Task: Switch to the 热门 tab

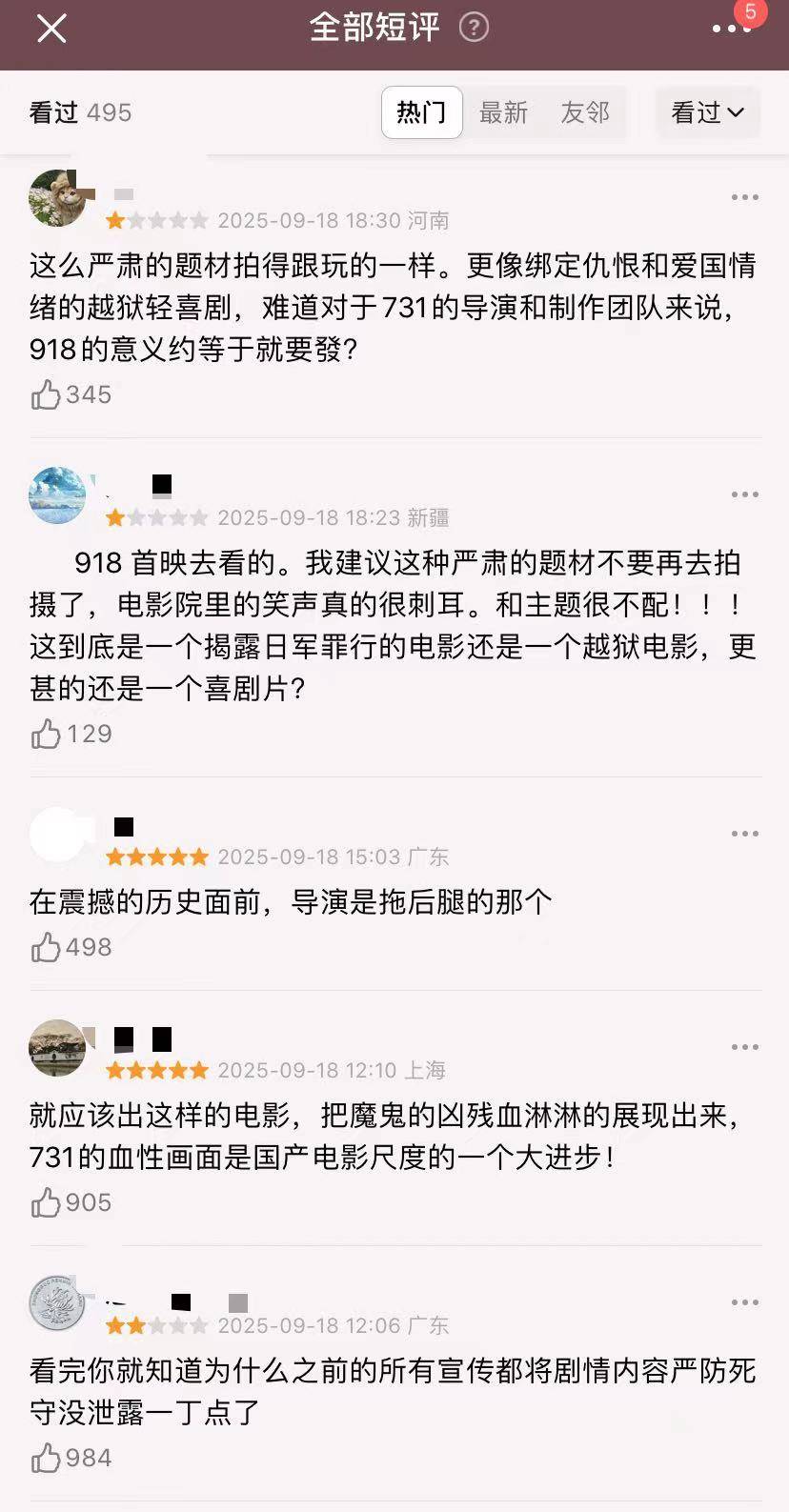Action: tap(421, 112)
